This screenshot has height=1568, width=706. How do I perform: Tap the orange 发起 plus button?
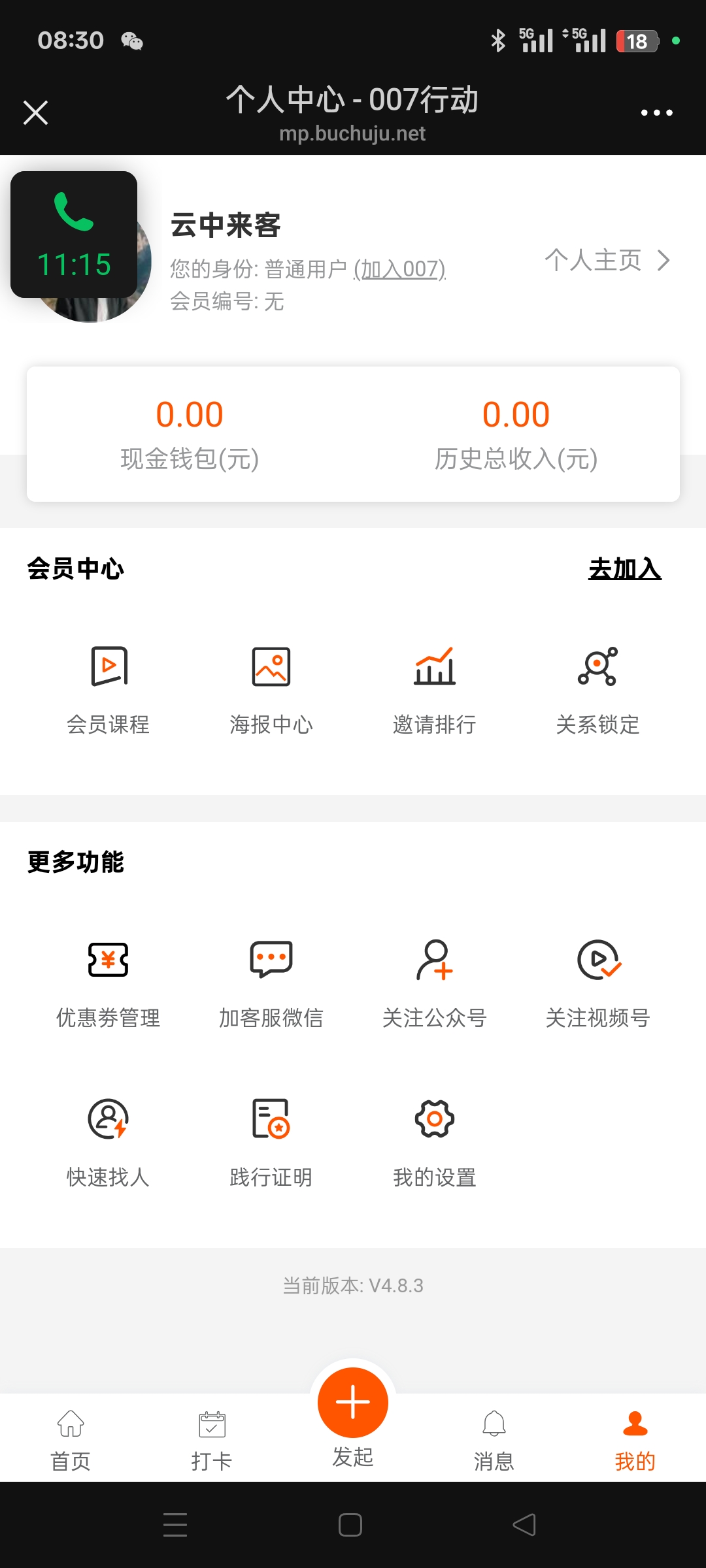click(x=353, y=1403)
